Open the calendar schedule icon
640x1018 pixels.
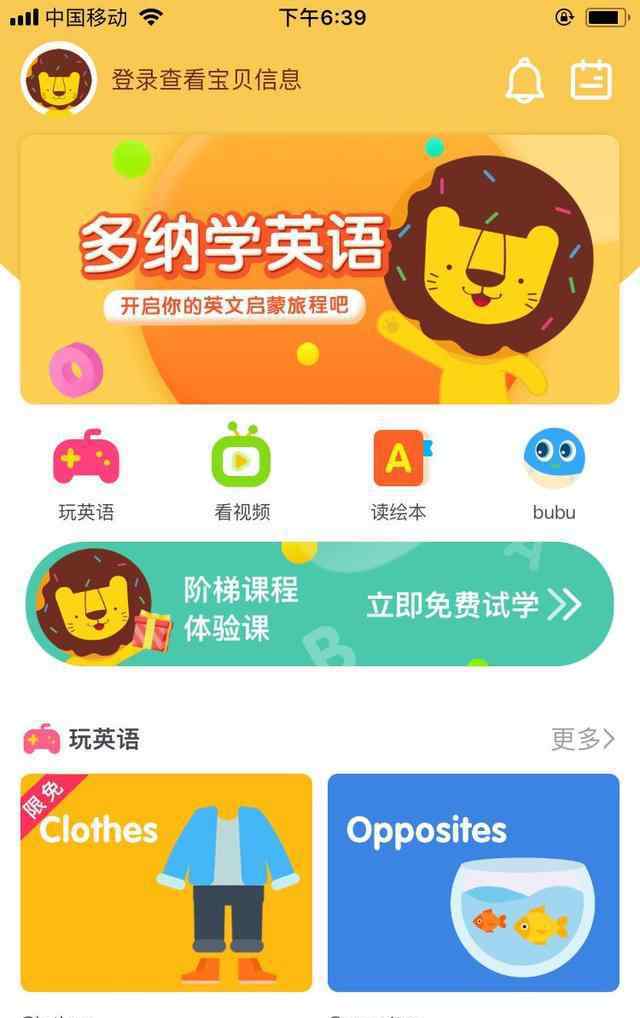point(591,80)
